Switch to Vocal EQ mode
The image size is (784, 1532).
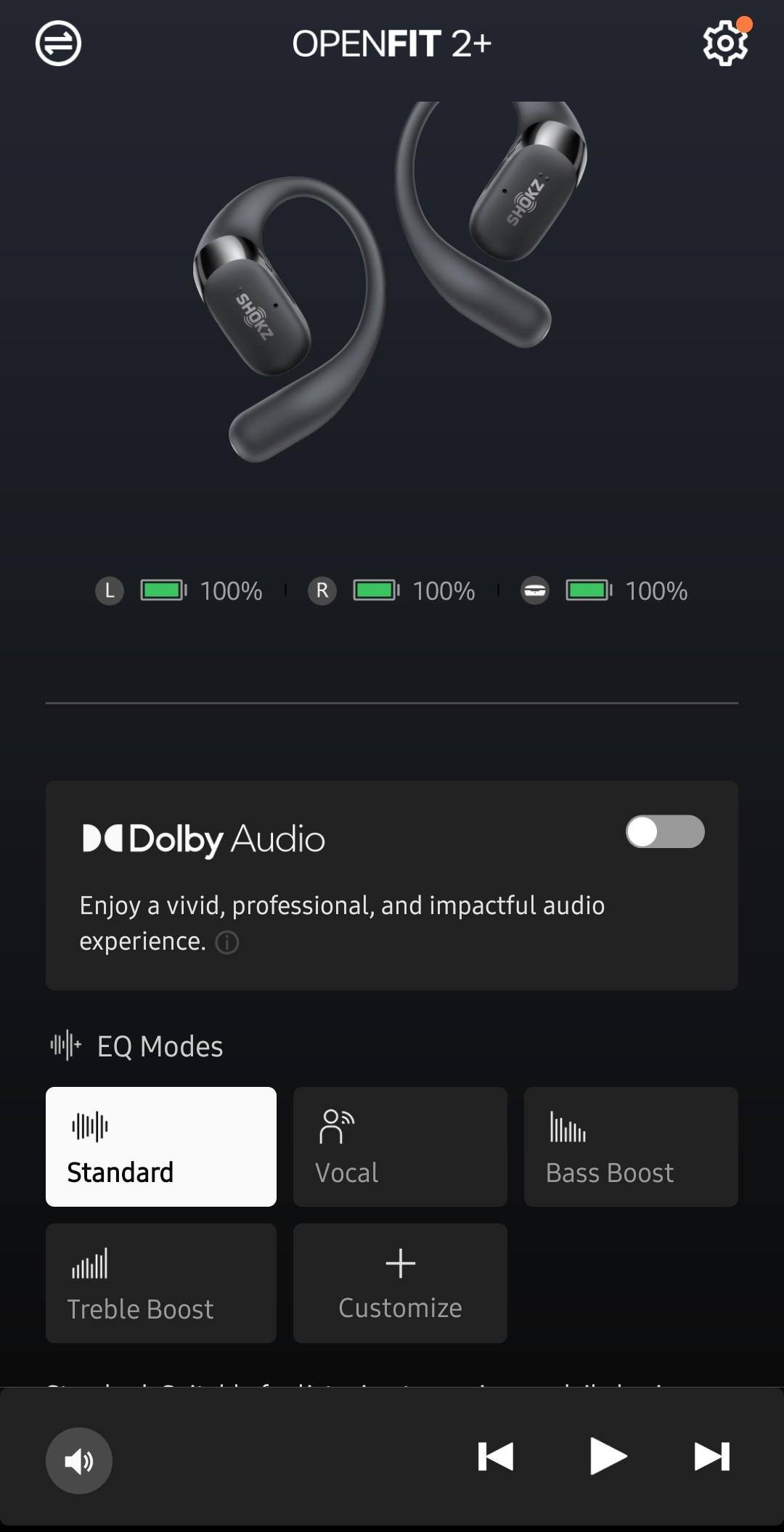(x=400, y=1146)
